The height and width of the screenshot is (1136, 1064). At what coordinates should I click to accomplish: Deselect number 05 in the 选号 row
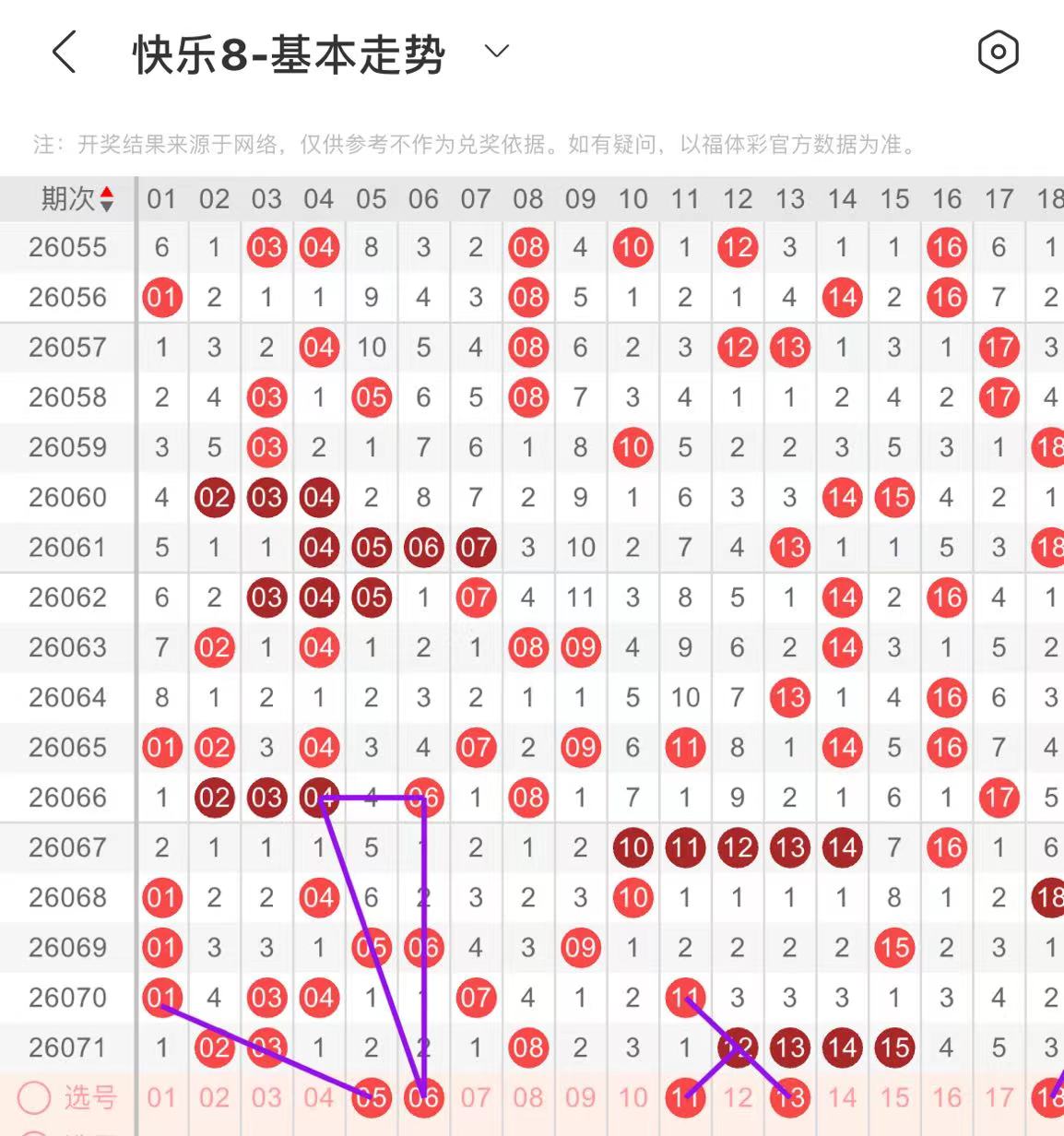click(x=372, y=1097)
